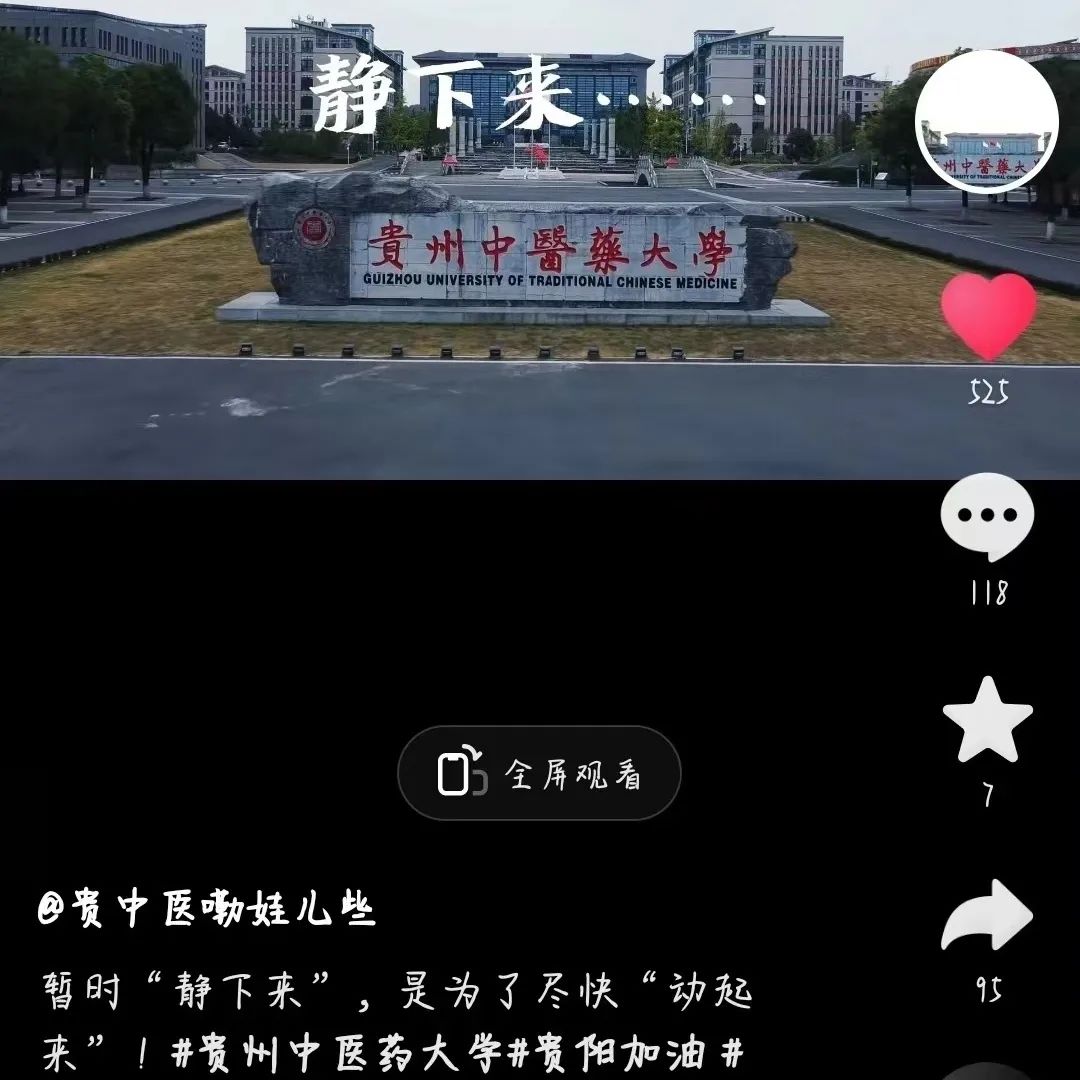Add video to favorites with star
The image size is (1080, 1080).
[987, 721]
